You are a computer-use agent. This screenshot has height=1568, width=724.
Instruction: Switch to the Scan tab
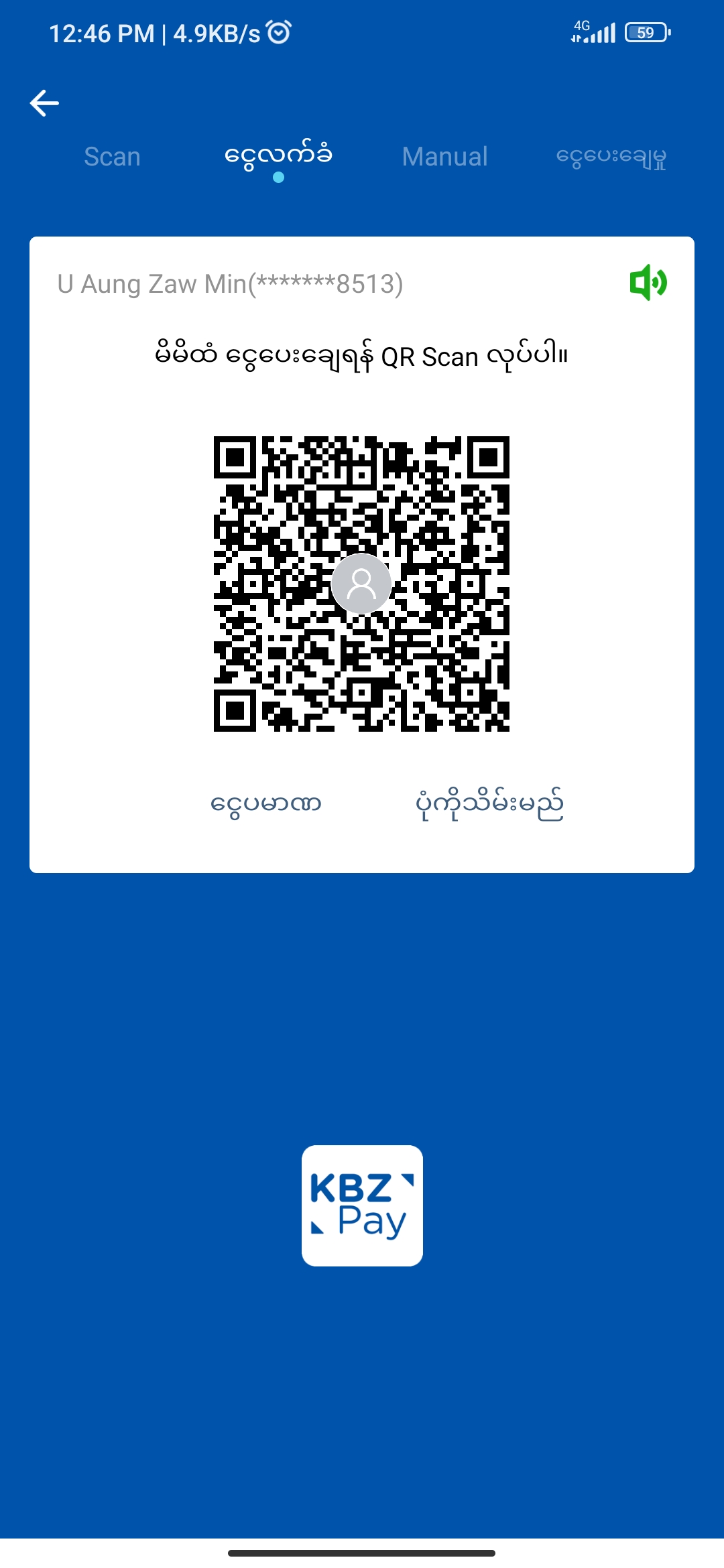pos(112,157)
